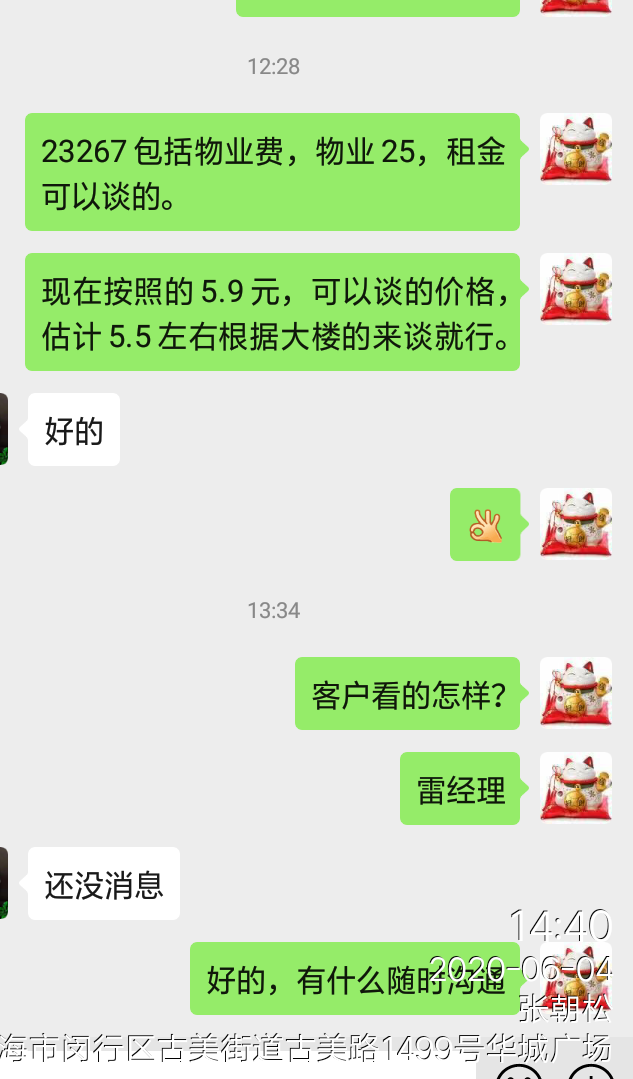Open sender's avatar beside the 23267 rent message
Viewport: 633px width, 1079px height.
pyautogui.click(x=576, y=149)
